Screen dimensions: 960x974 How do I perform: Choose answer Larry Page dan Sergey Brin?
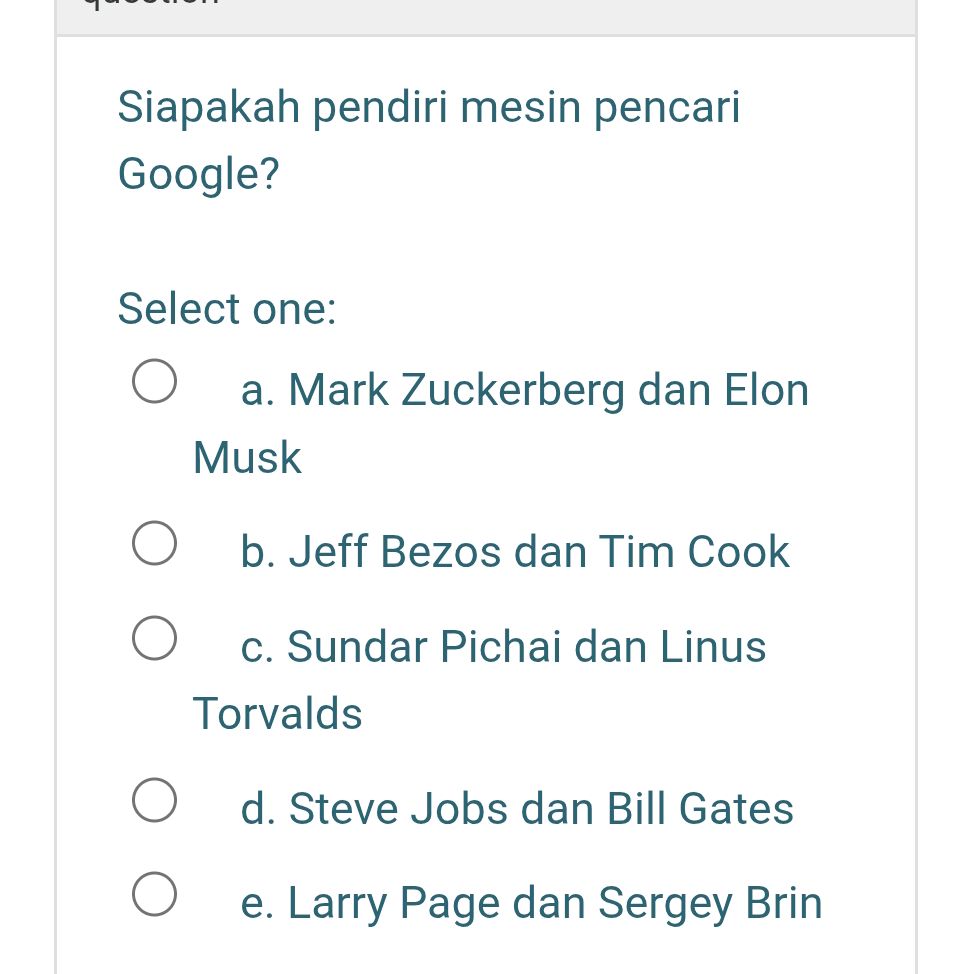coord(531,902)
